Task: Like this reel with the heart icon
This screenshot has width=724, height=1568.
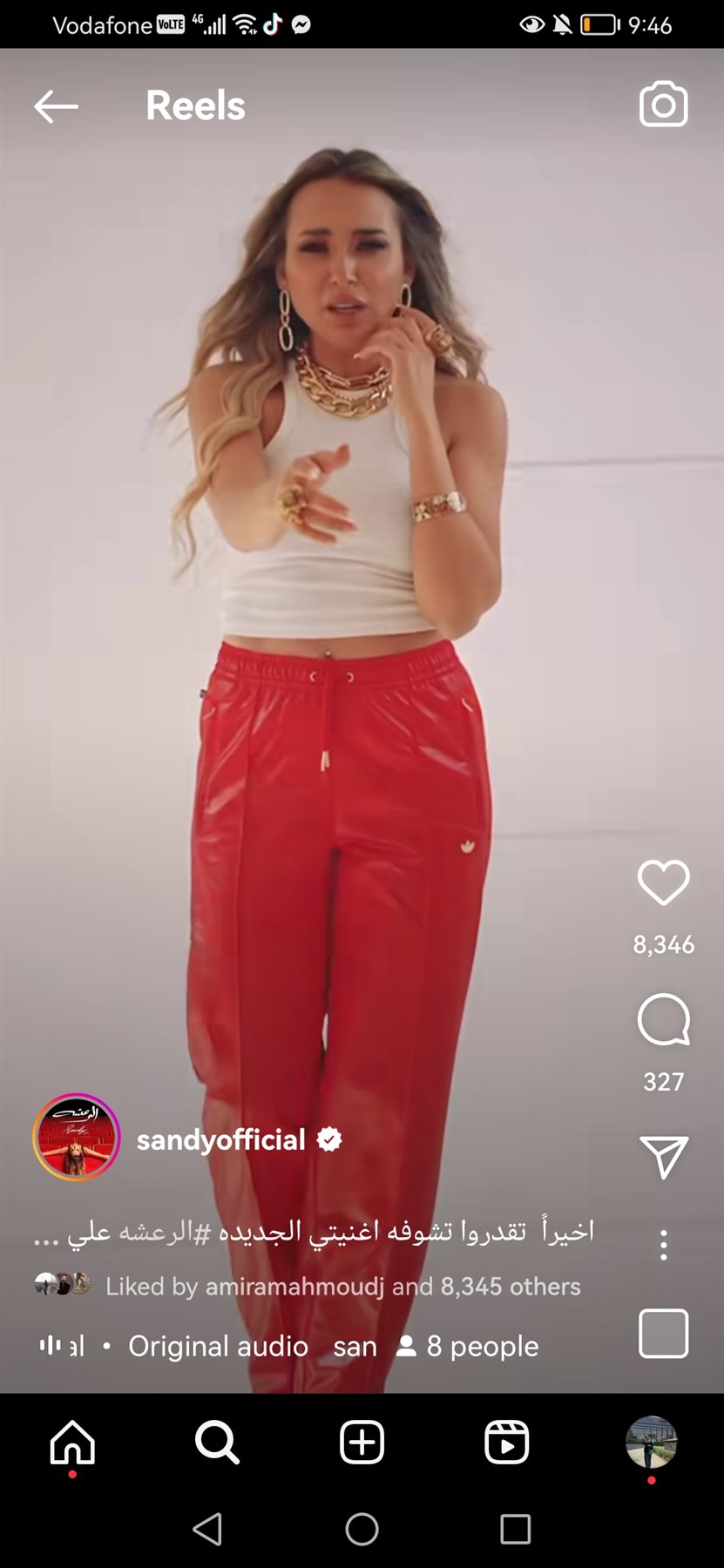Action: (663, 882)
